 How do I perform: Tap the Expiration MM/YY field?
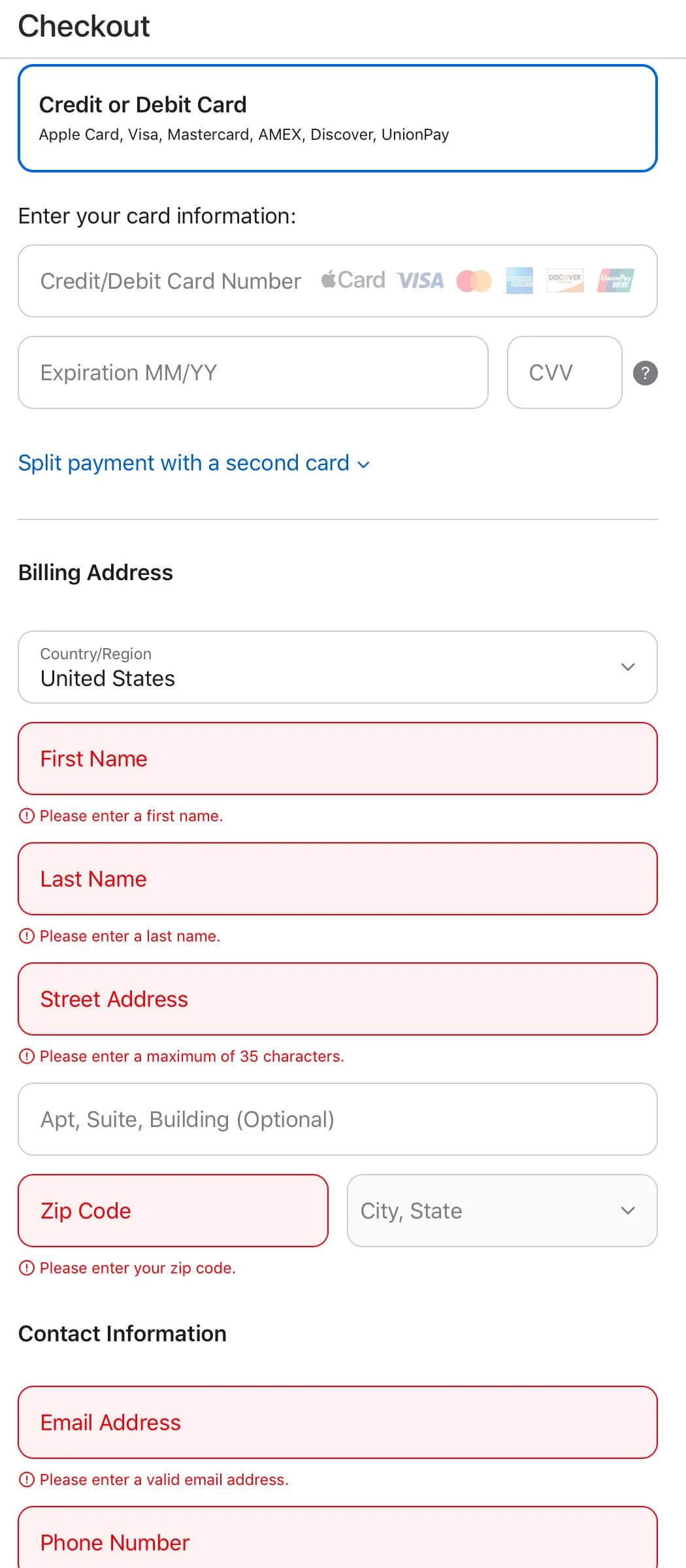(253, 372)
